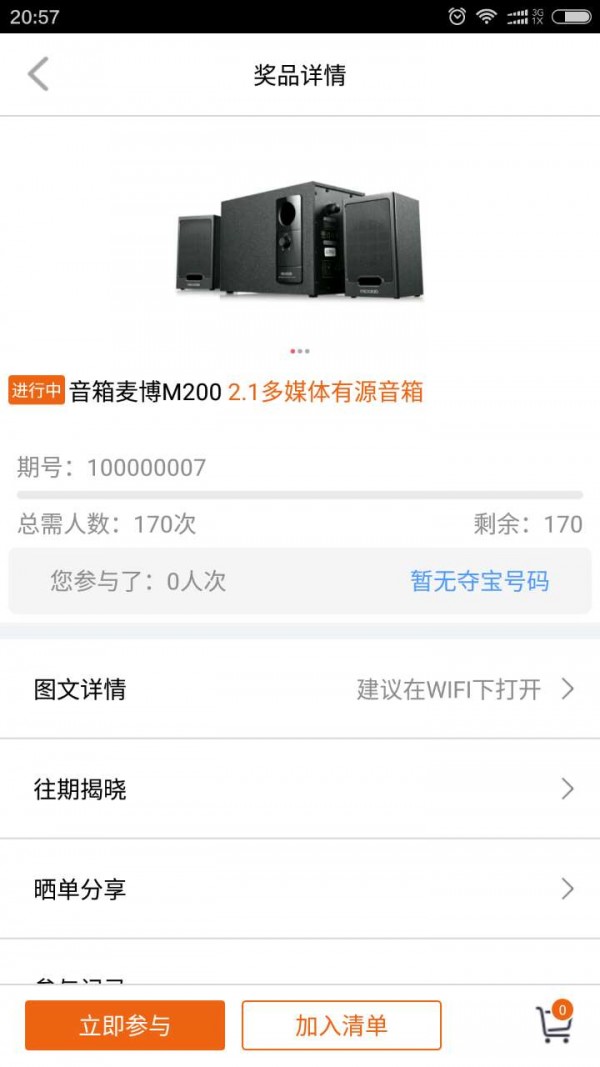View 往期揭晓 past results
This screenshot has width=600, height=1067.
click(x=300, y=789)
